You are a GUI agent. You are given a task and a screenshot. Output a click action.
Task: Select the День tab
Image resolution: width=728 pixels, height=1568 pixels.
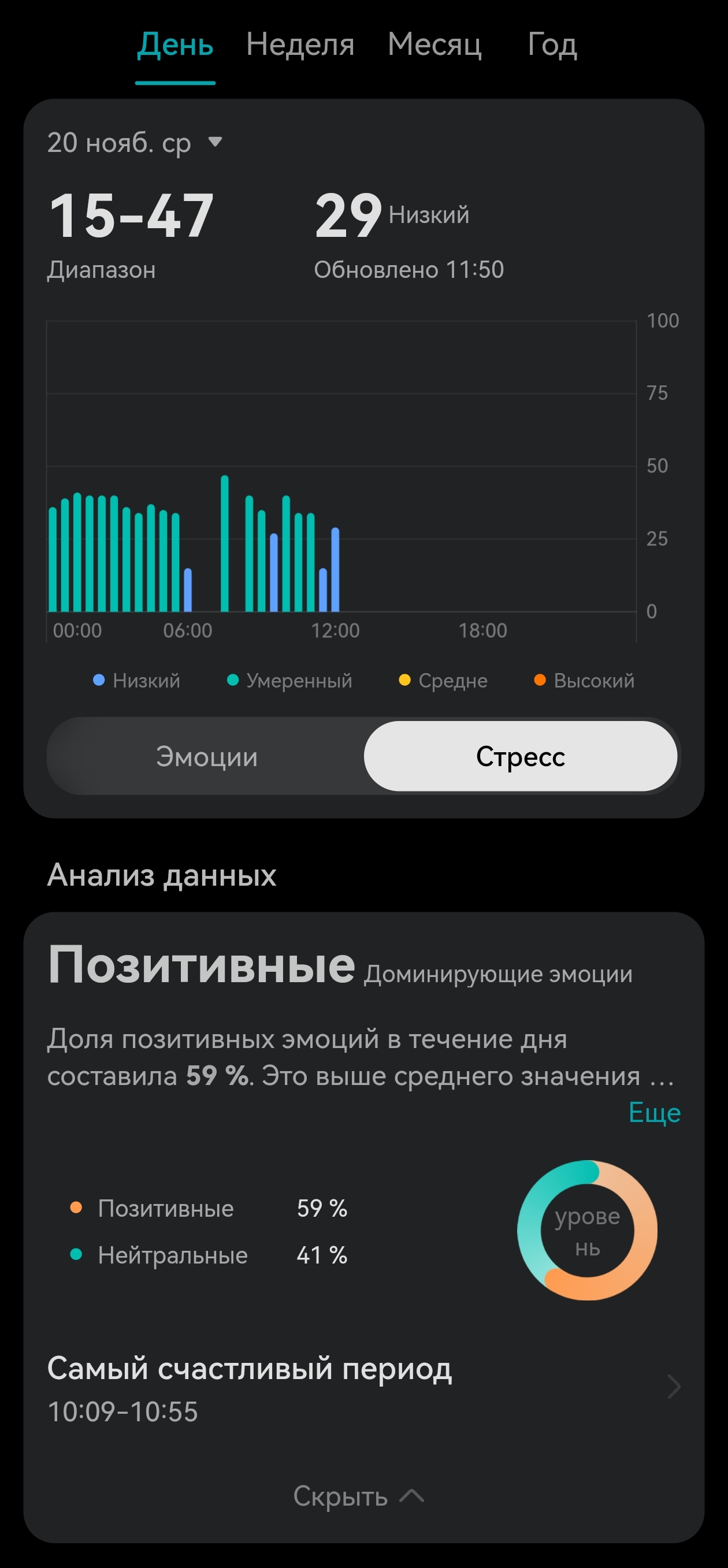click(x=175, y=45)
